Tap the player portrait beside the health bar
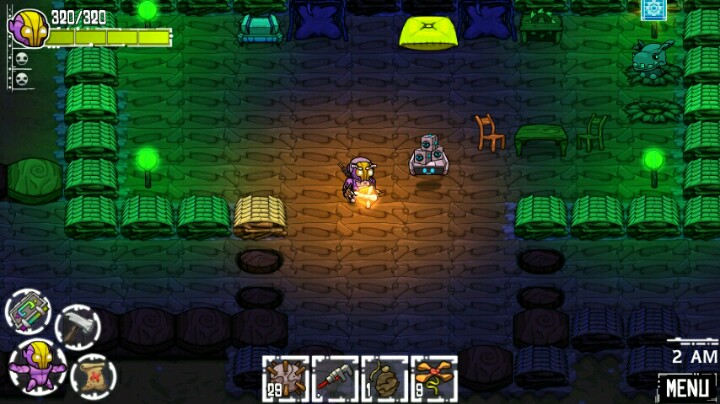Viewport: 720px width, 404px height. click(x=27, y=27)
